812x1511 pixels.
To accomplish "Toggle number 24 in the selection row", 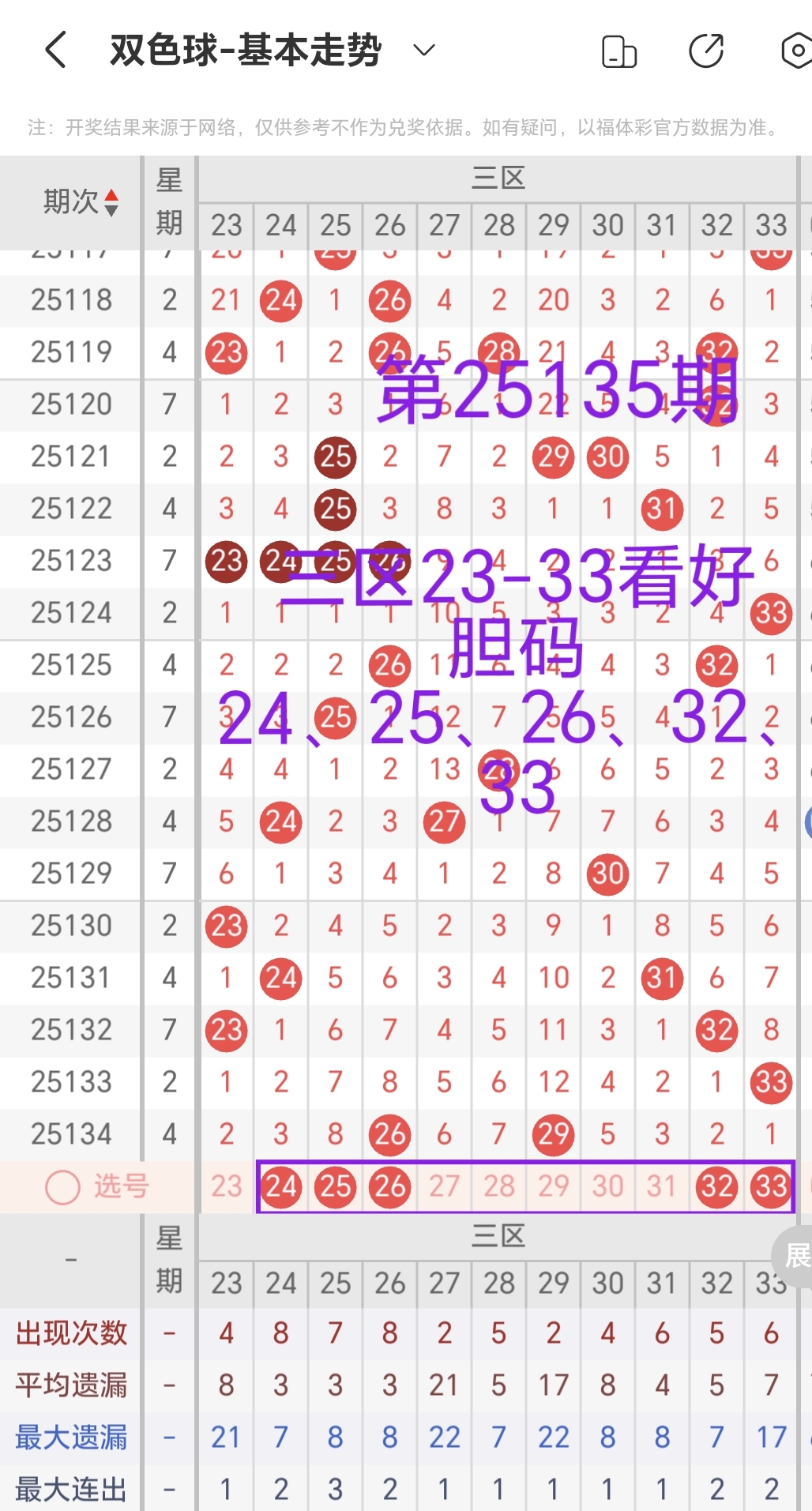I will pos(280,1186).
